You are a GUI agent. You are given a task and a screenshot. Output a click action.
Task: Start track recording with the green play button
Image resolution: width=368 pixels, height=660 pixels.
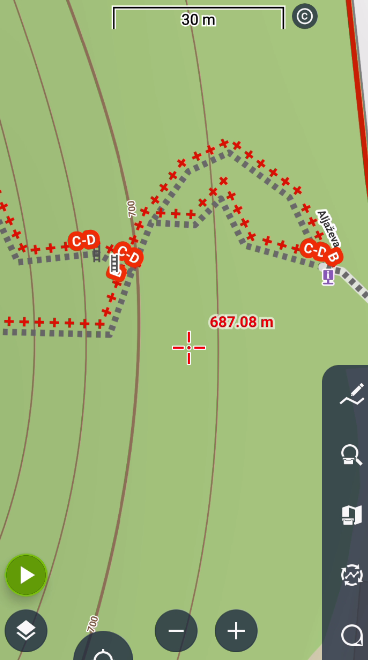coord(26,575)
